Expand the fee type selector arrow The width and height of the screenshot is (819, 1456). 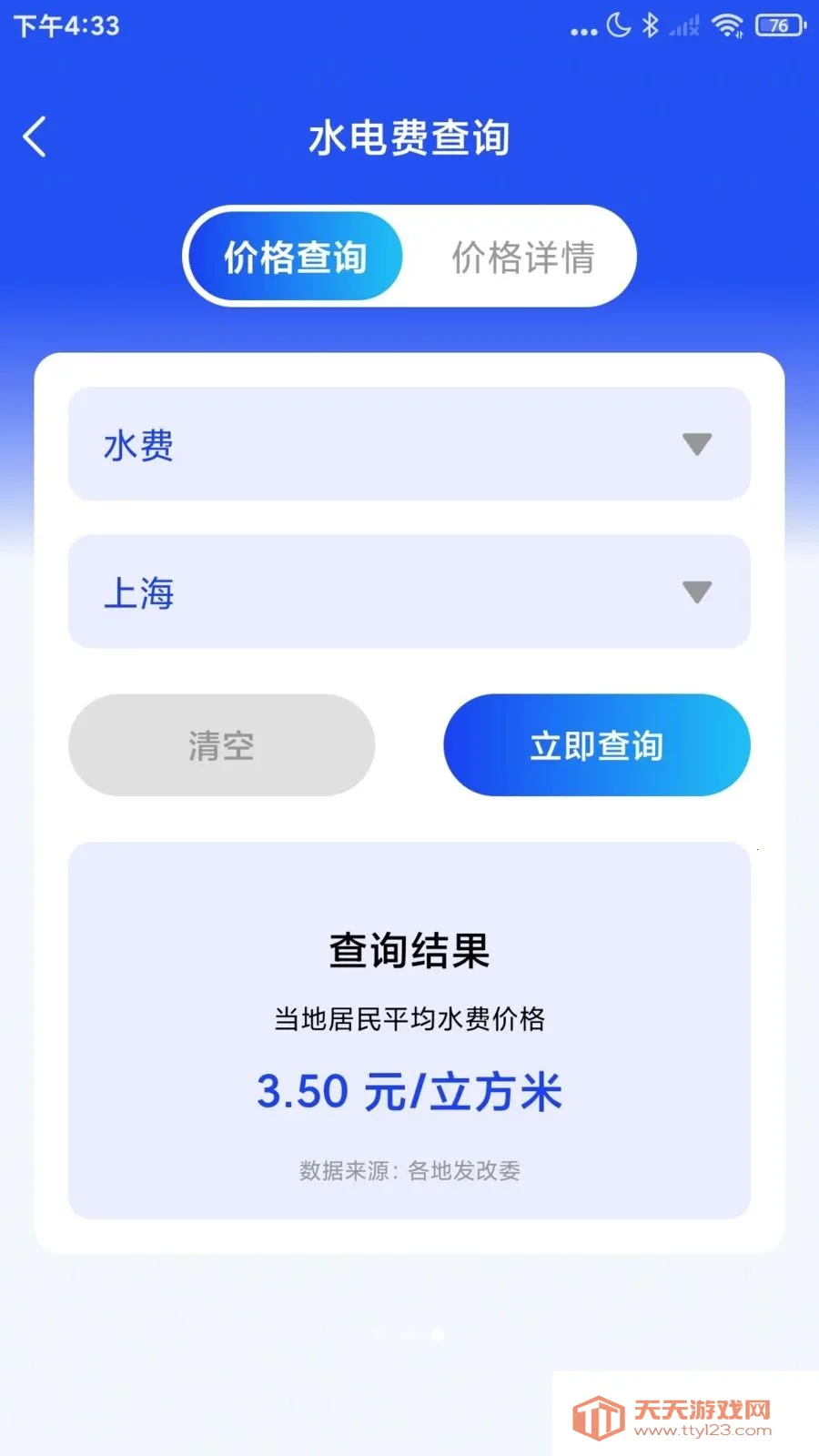(696, 445)
